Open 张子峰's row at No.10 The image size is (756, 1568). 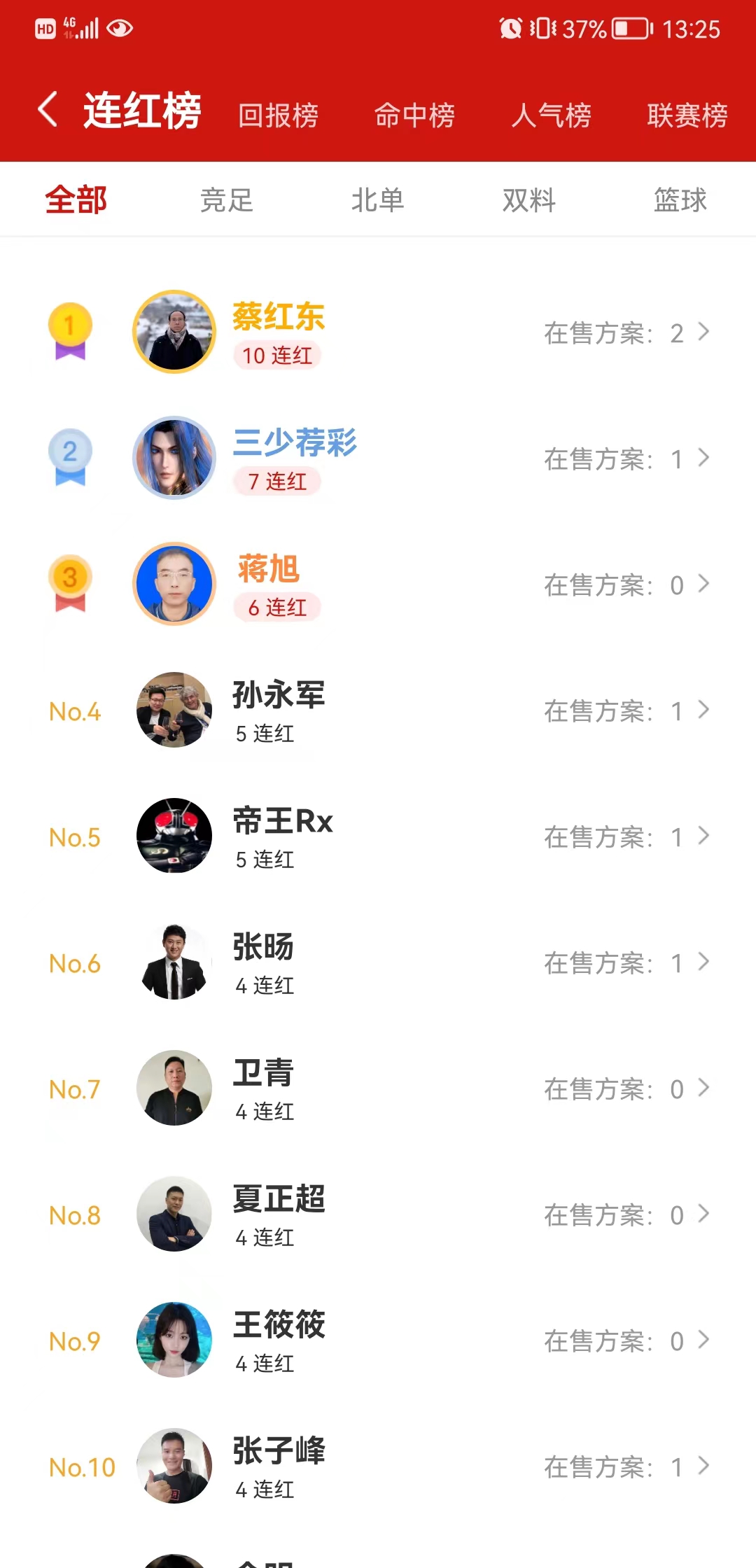pyautogui.click(x=378, y=1466)
